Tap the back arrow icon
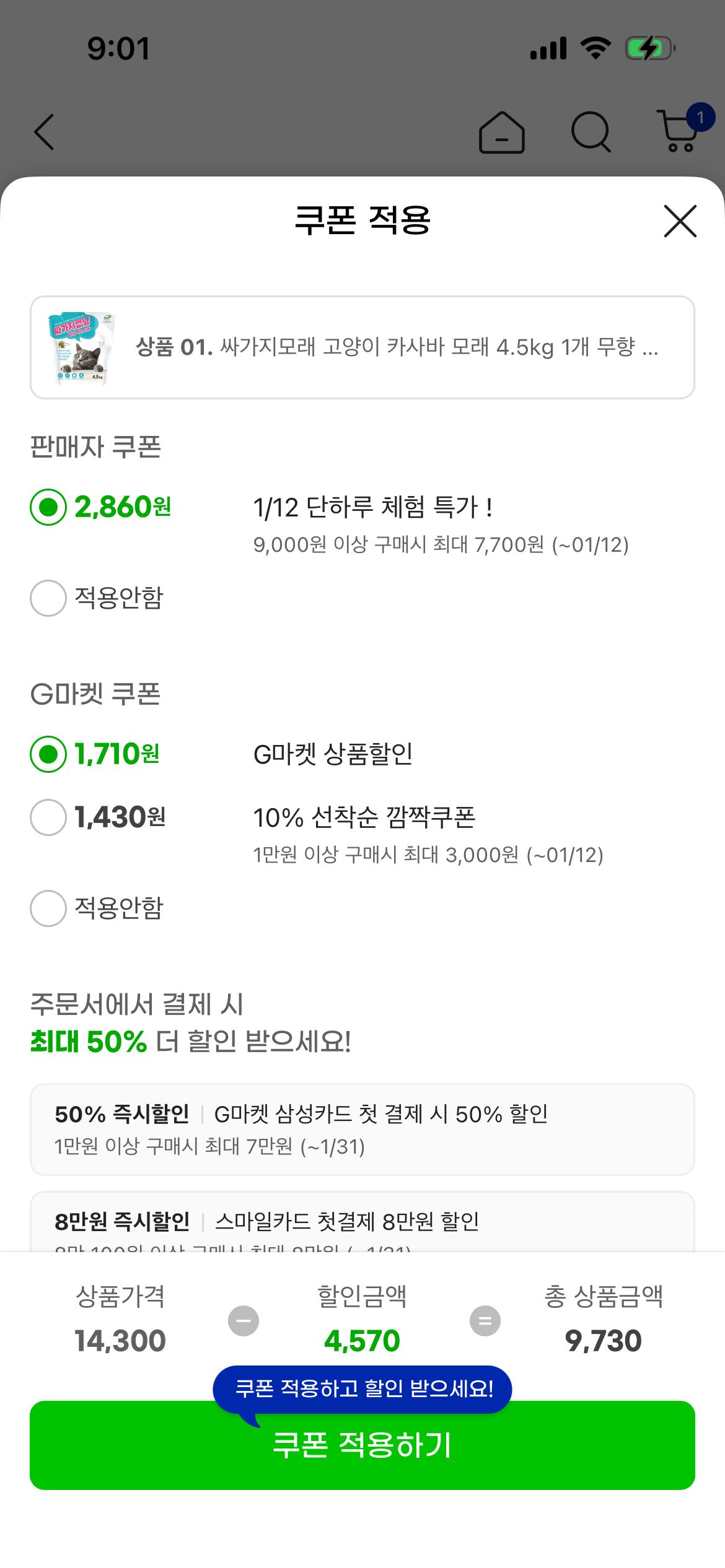725x1568 pixels. (x=45, y=132)
